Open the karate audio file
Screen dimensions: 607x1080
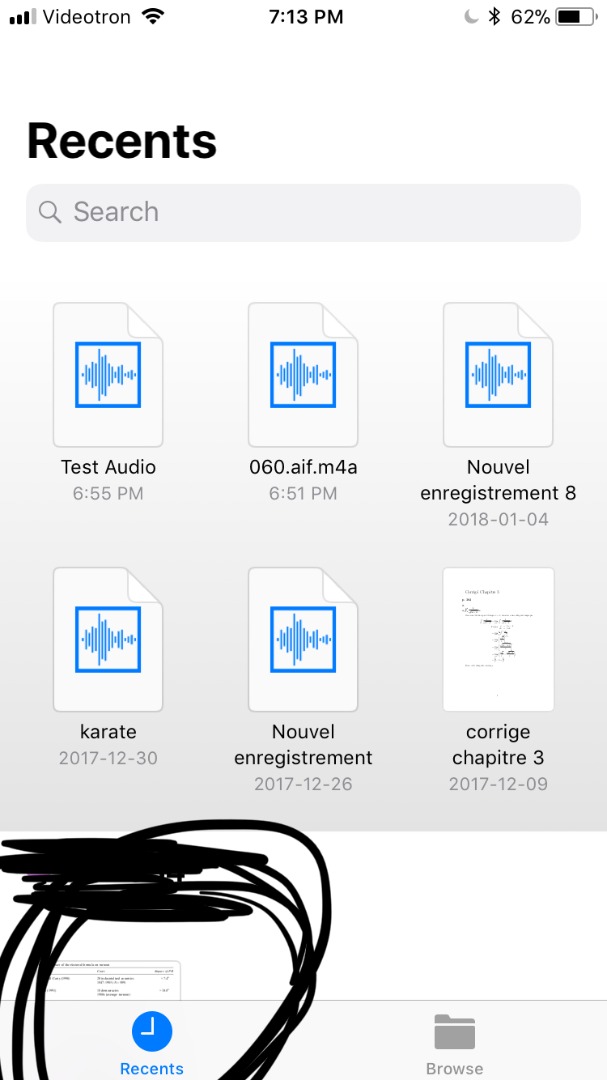(108, 639)
